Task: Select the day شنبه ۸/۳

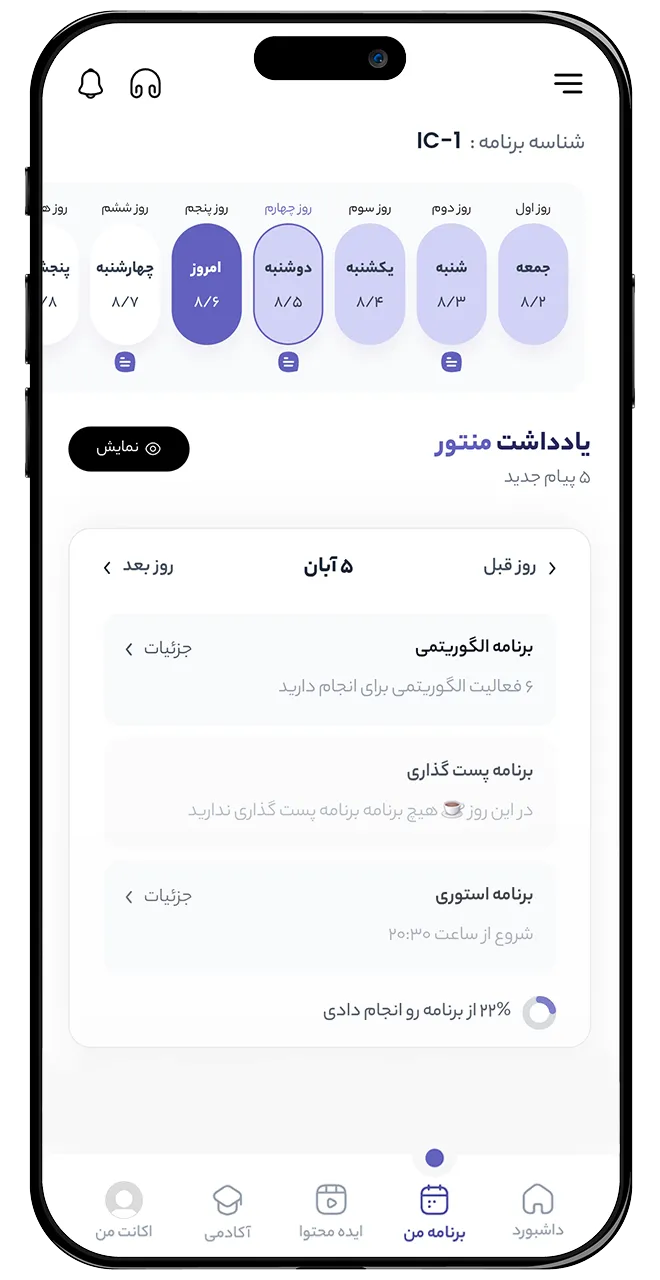Action: coord(451,284)
